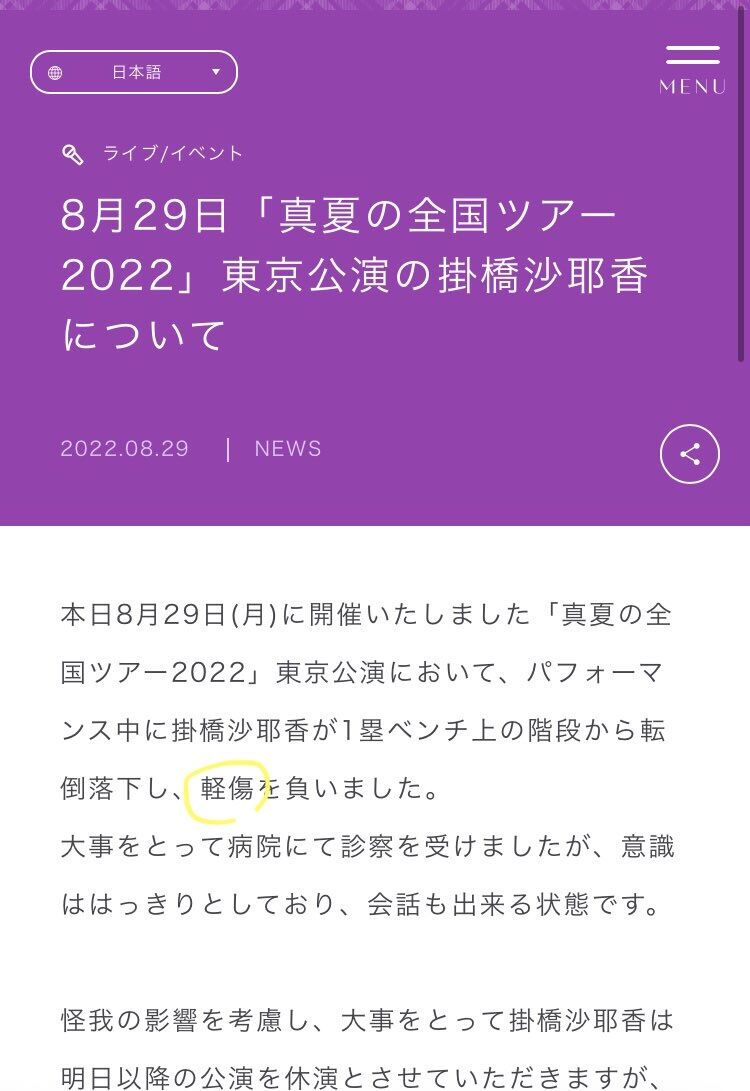750x1091 pixels.
Task: Share this news article
Action: pyautogui.click(x=689, y=454)
